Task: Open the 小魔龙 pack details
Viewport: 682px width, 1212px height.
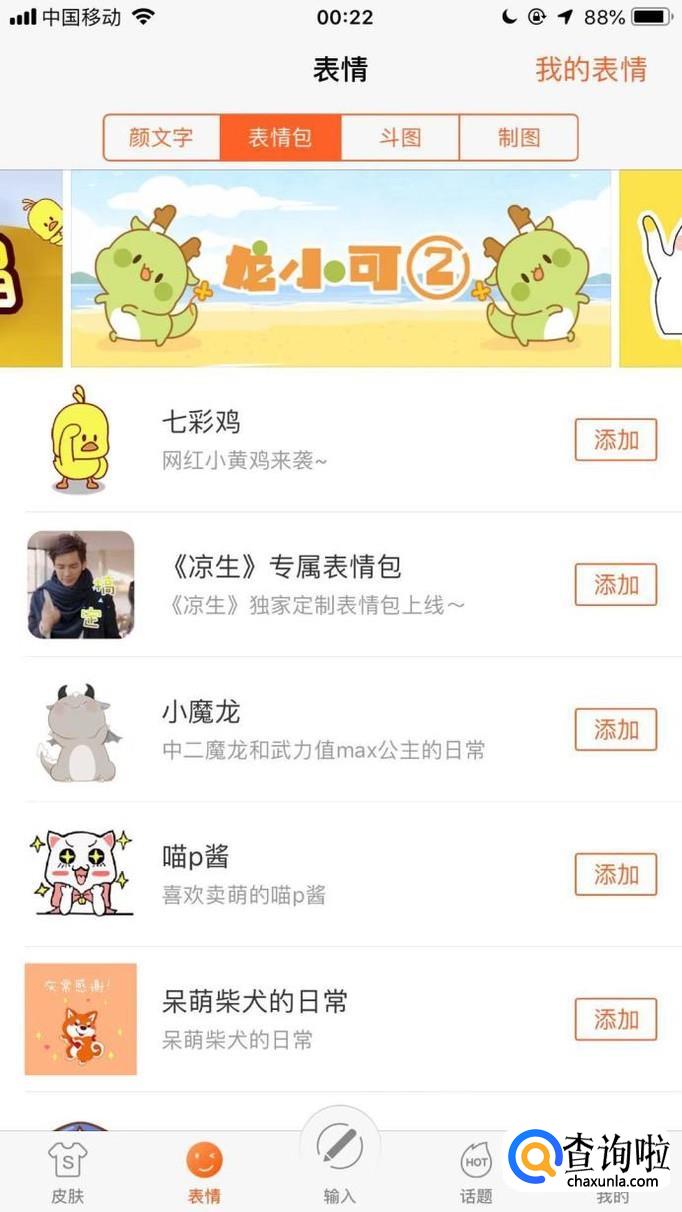Action: pyautogui.click(x=300, y=730)
